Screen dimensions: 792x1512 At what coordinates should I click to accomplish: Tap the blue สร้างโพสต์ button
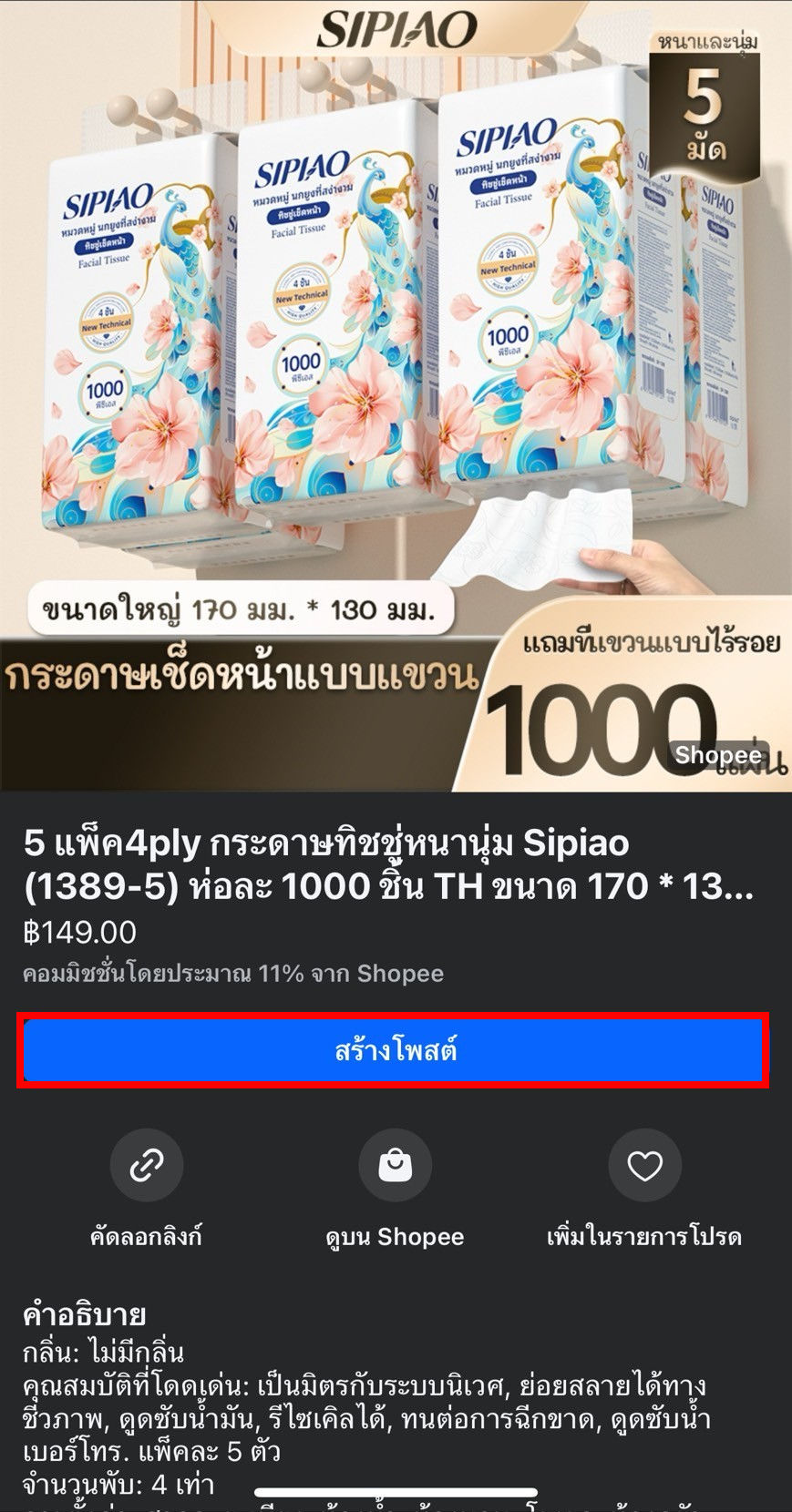point(394,1050)
